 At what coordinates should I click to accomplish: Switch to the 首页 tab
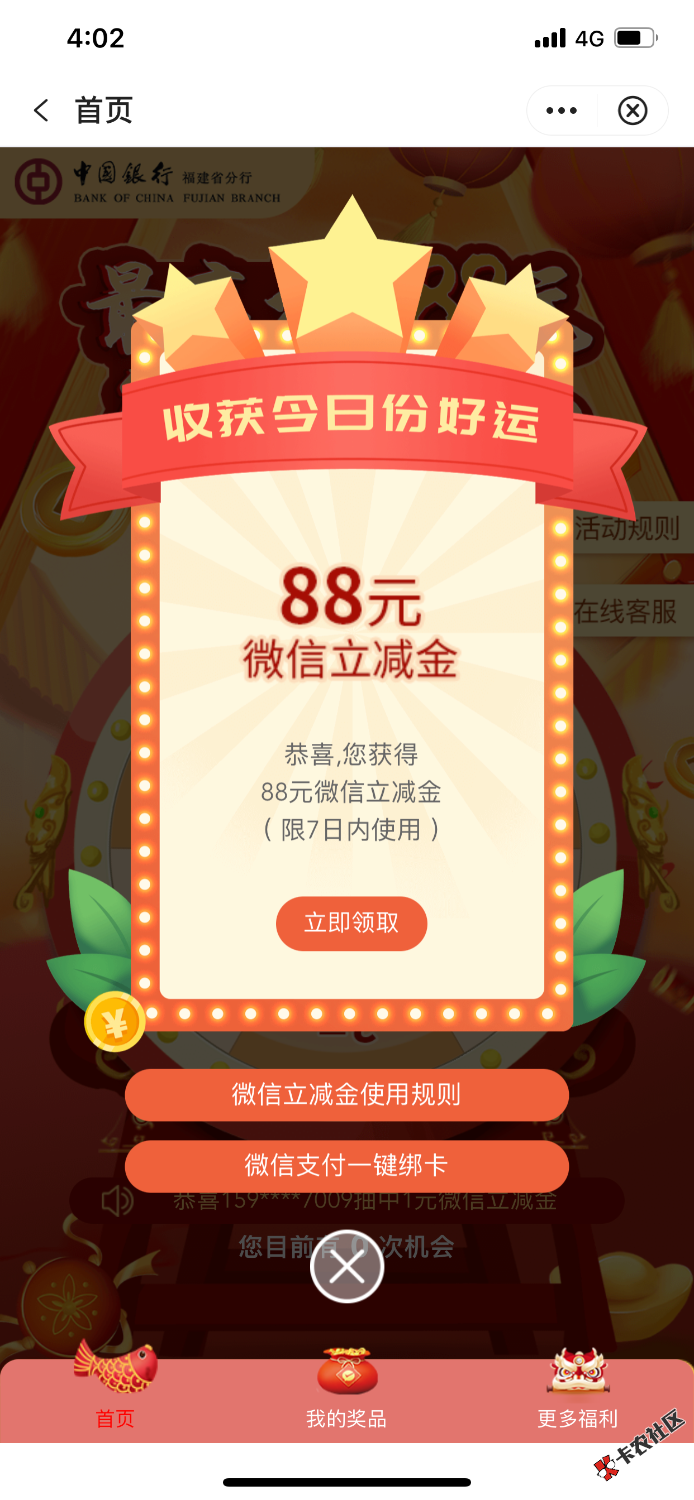click(x=115, y=1388)
